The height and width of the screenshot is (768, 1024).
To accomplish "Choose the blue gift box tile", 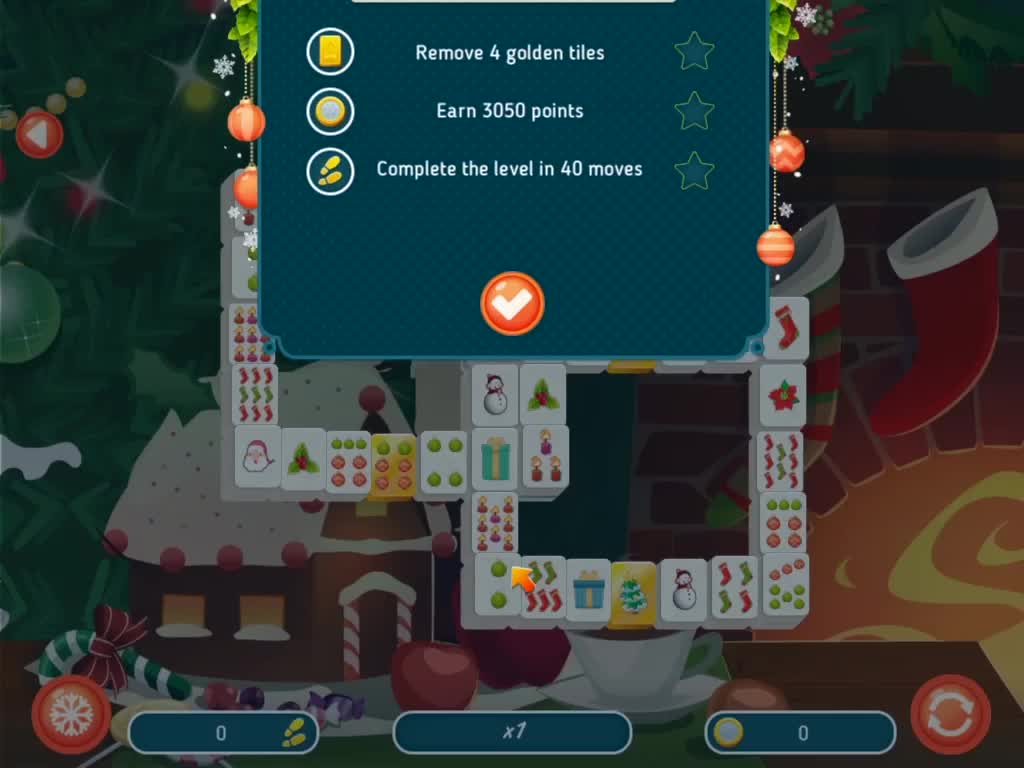I will [x=589, y=590].
